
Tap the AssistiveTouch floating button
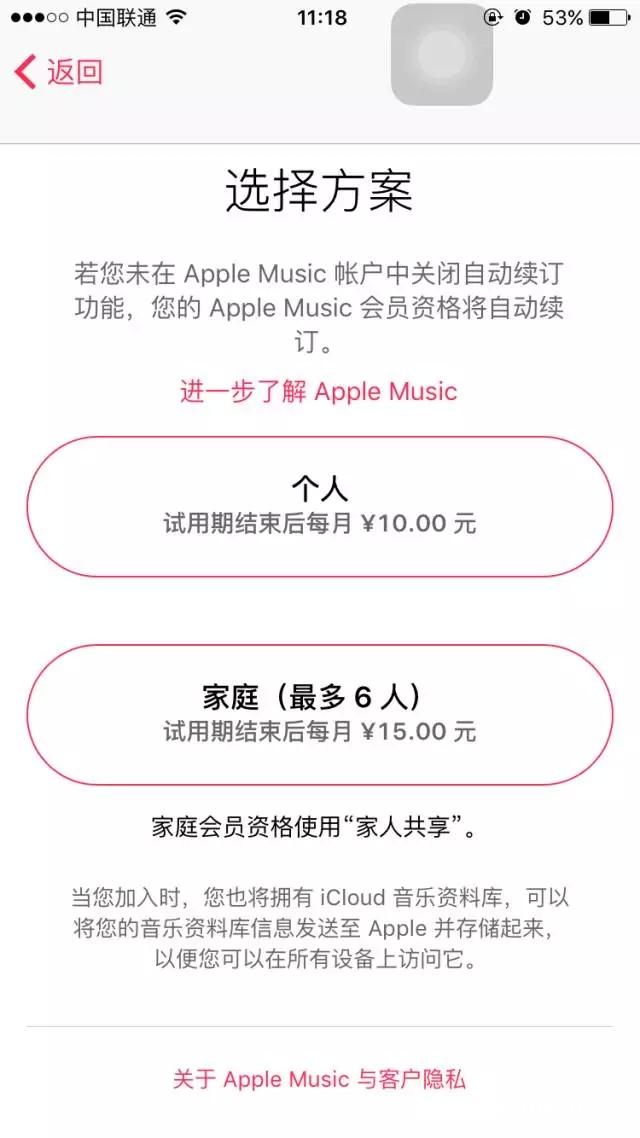[x=442, y=55]
